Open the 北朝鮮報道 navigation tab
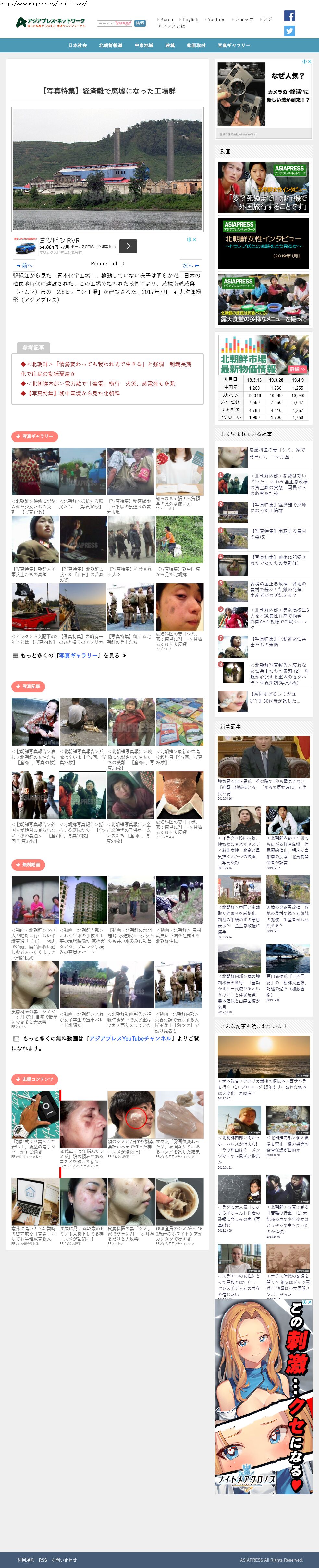This screenshot has width=319, height=1568. click(111, 45)
